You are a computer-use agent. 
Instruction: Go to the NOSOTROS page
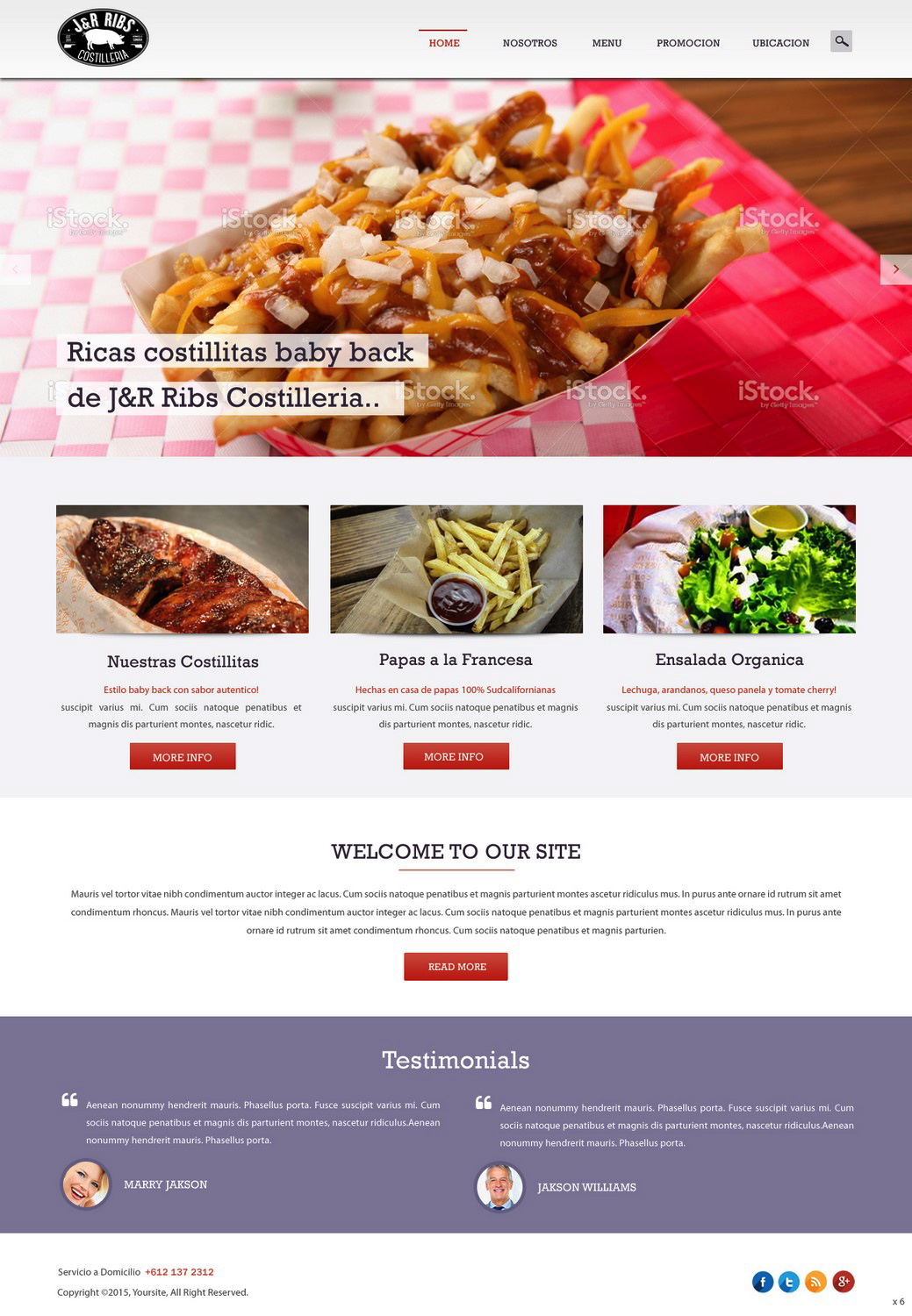pos(529,43)
